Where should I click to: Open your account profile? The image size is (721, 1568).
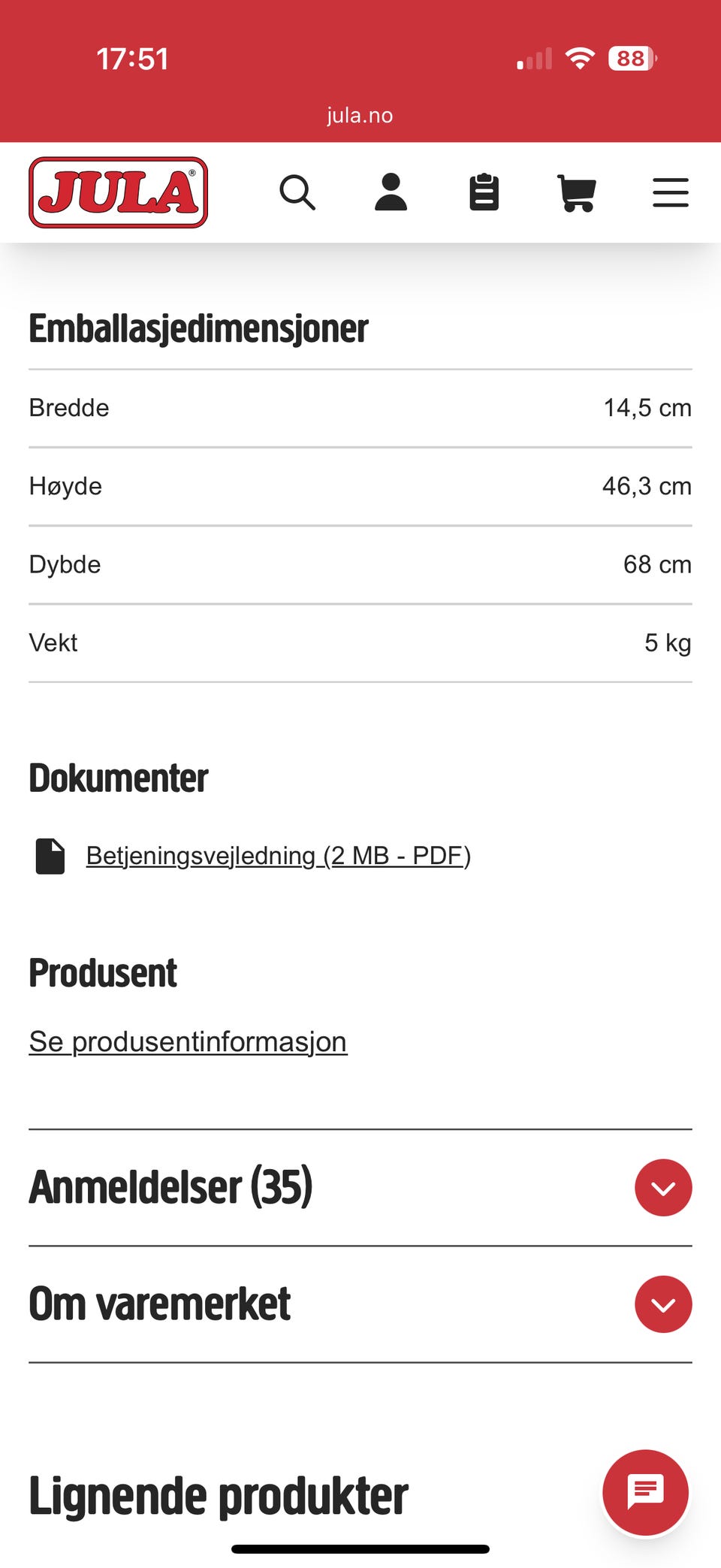(x=391, y=193)
